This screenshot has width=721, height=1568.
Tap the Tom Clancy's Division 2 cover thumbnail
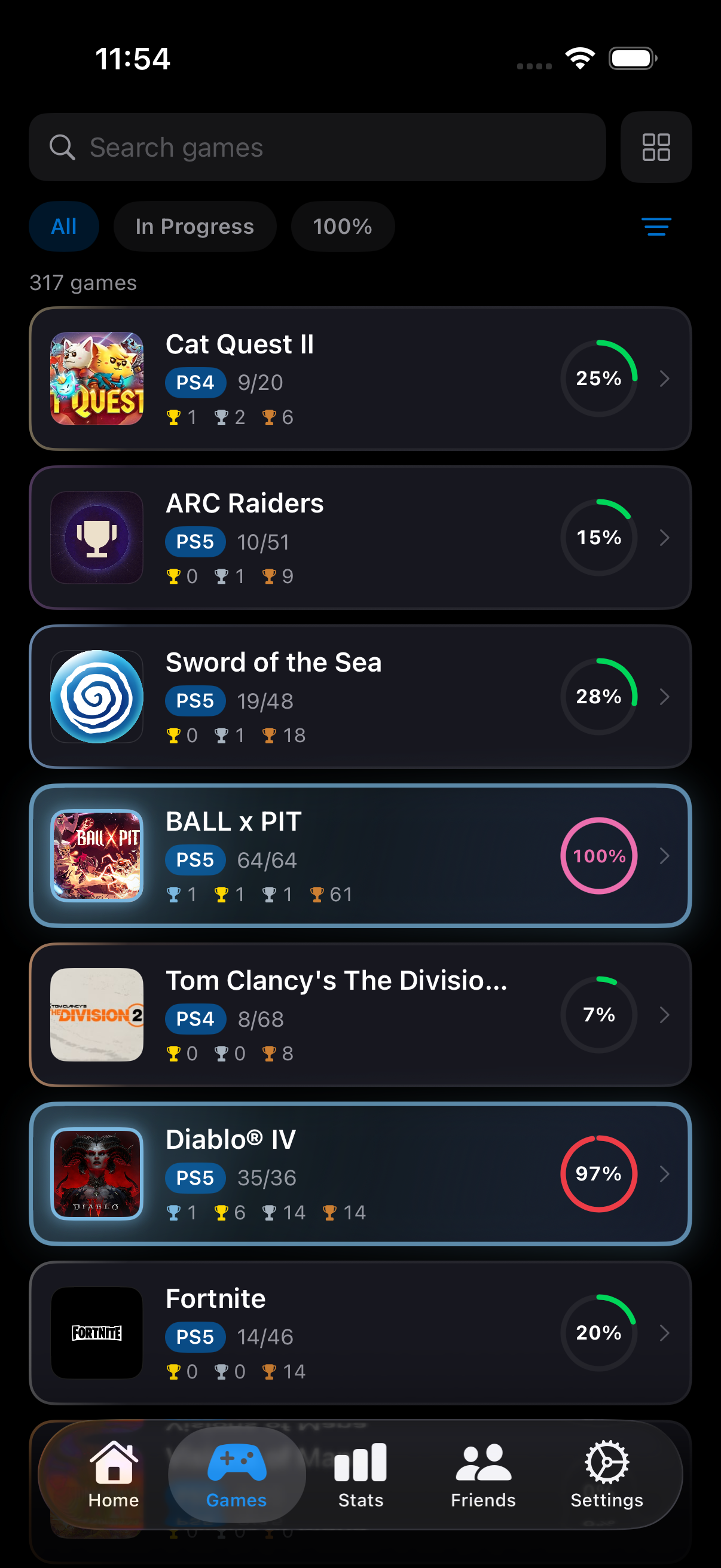click(96, 1015)
